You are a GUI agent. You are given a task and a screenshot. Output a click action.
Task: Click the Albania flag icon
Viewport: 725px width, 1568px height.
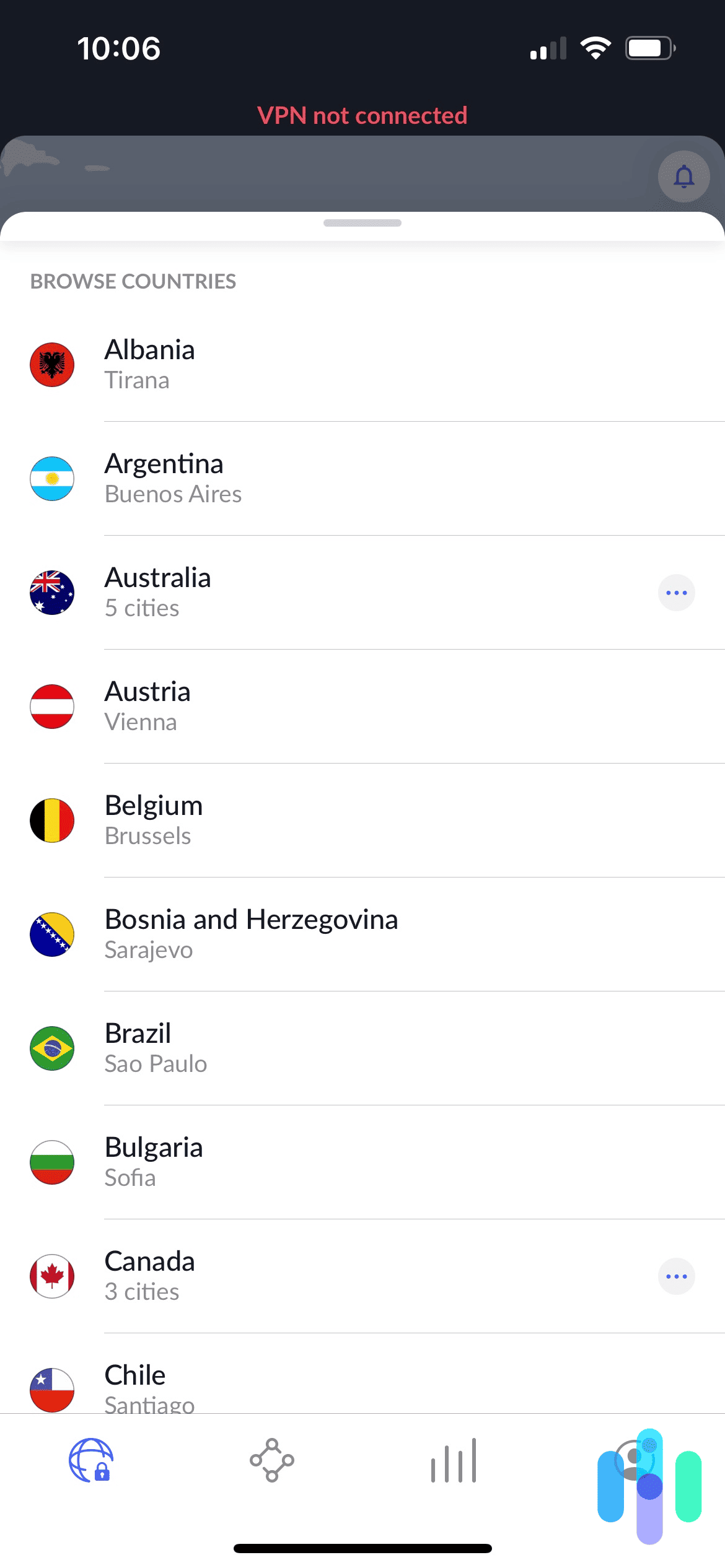pyautogui.click(x=53, y=365)
